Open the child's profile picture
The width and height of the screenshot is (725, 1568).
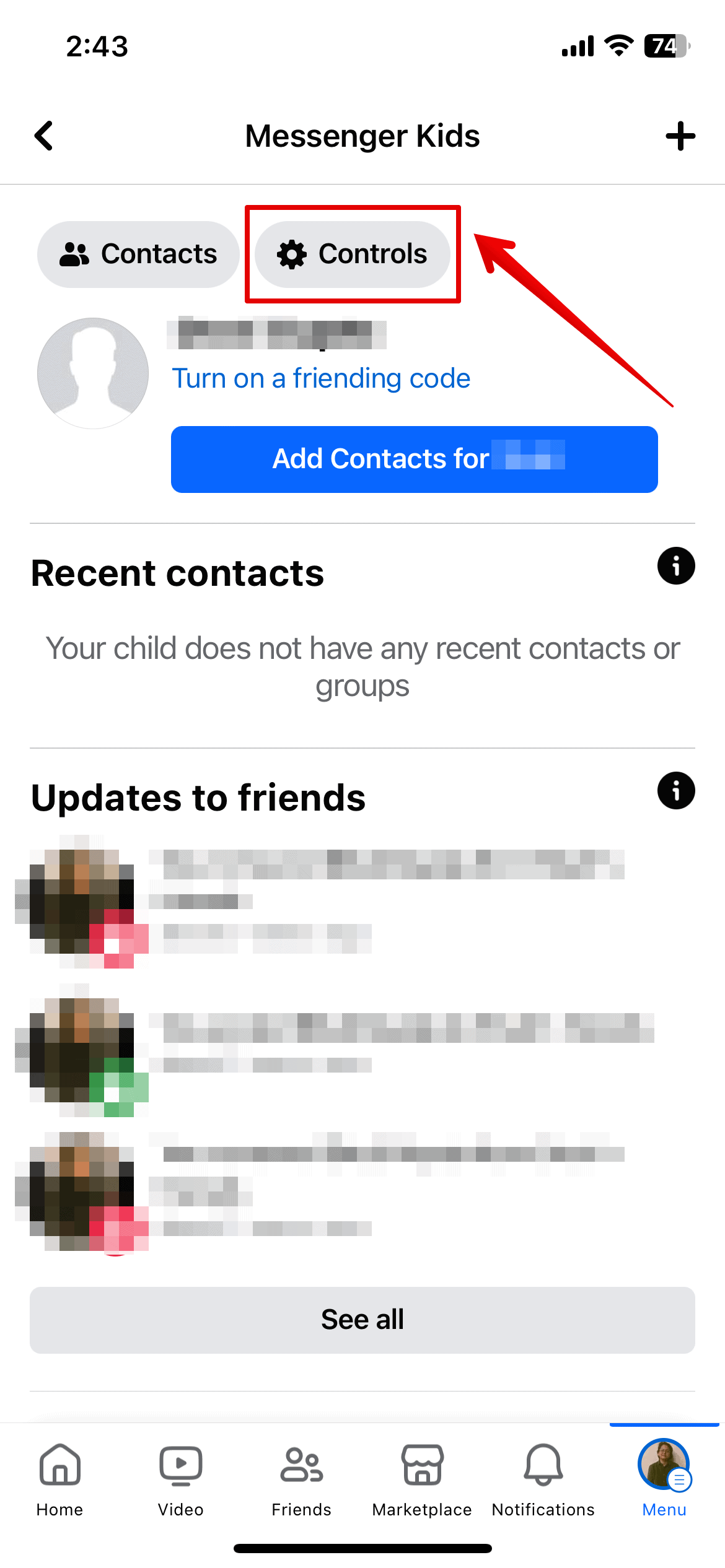[x=93, y=373]
